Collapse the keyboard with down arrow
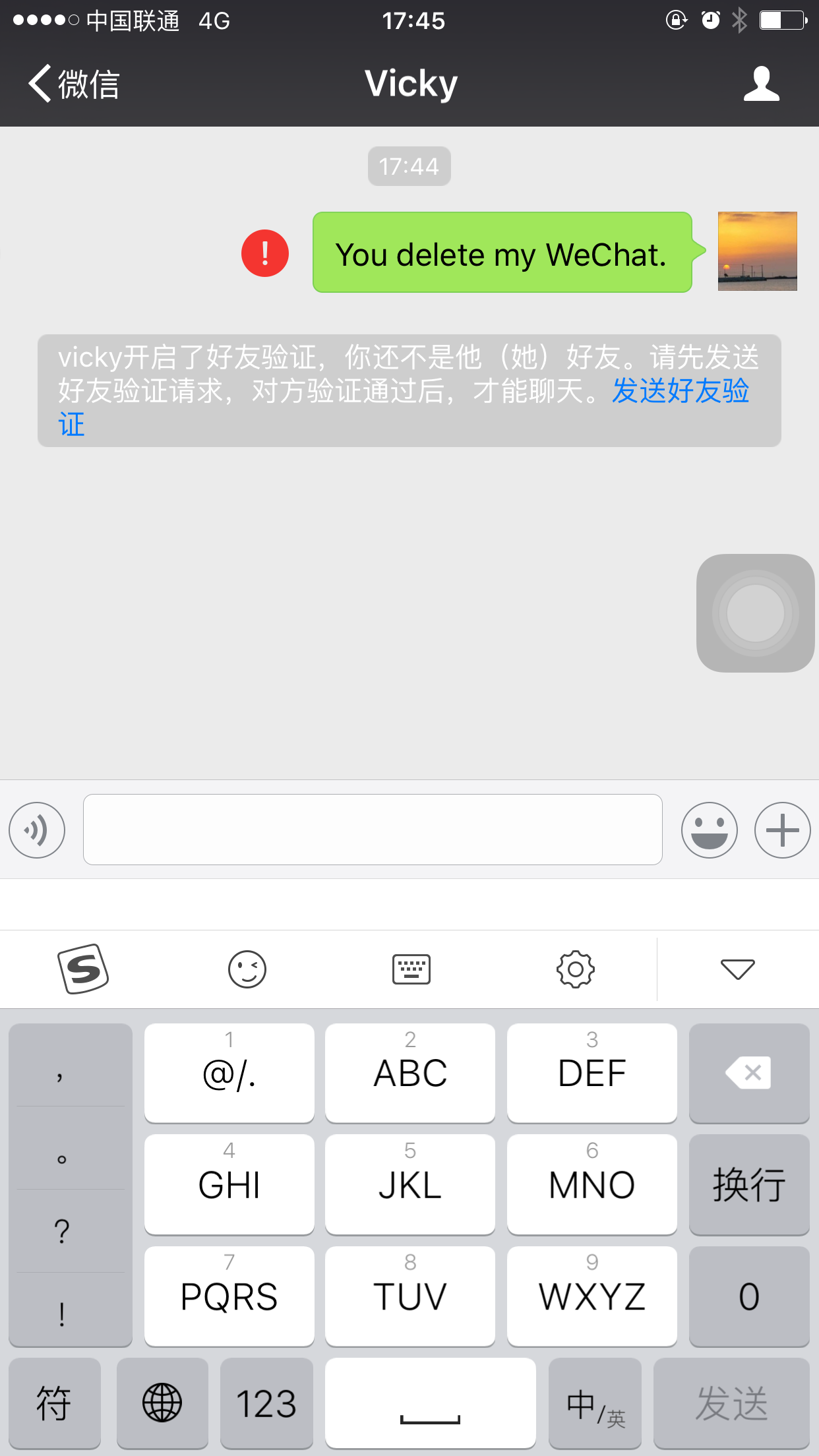The height and width of the screenshot is (1456, 819). [x=737, y=969]
